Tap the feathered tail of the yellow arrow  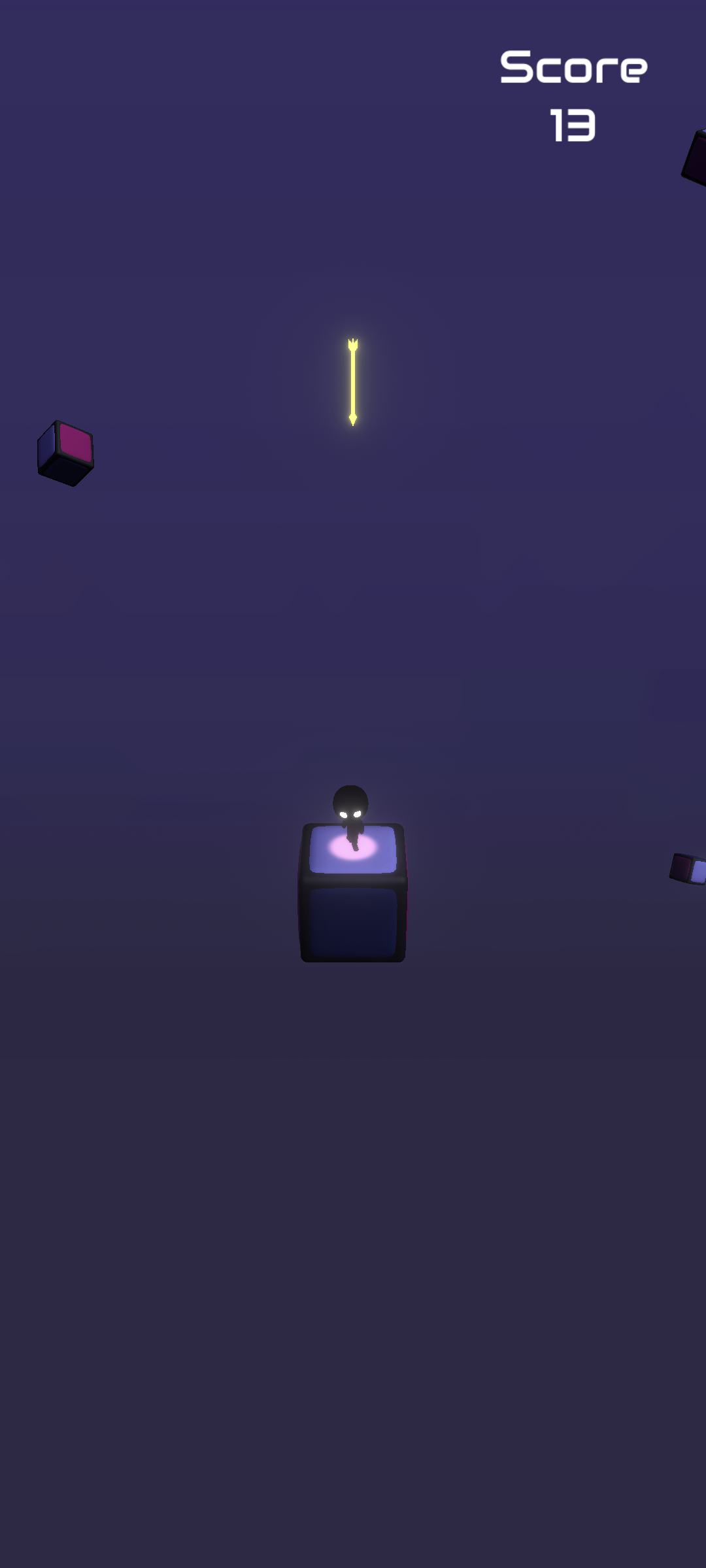353,343
